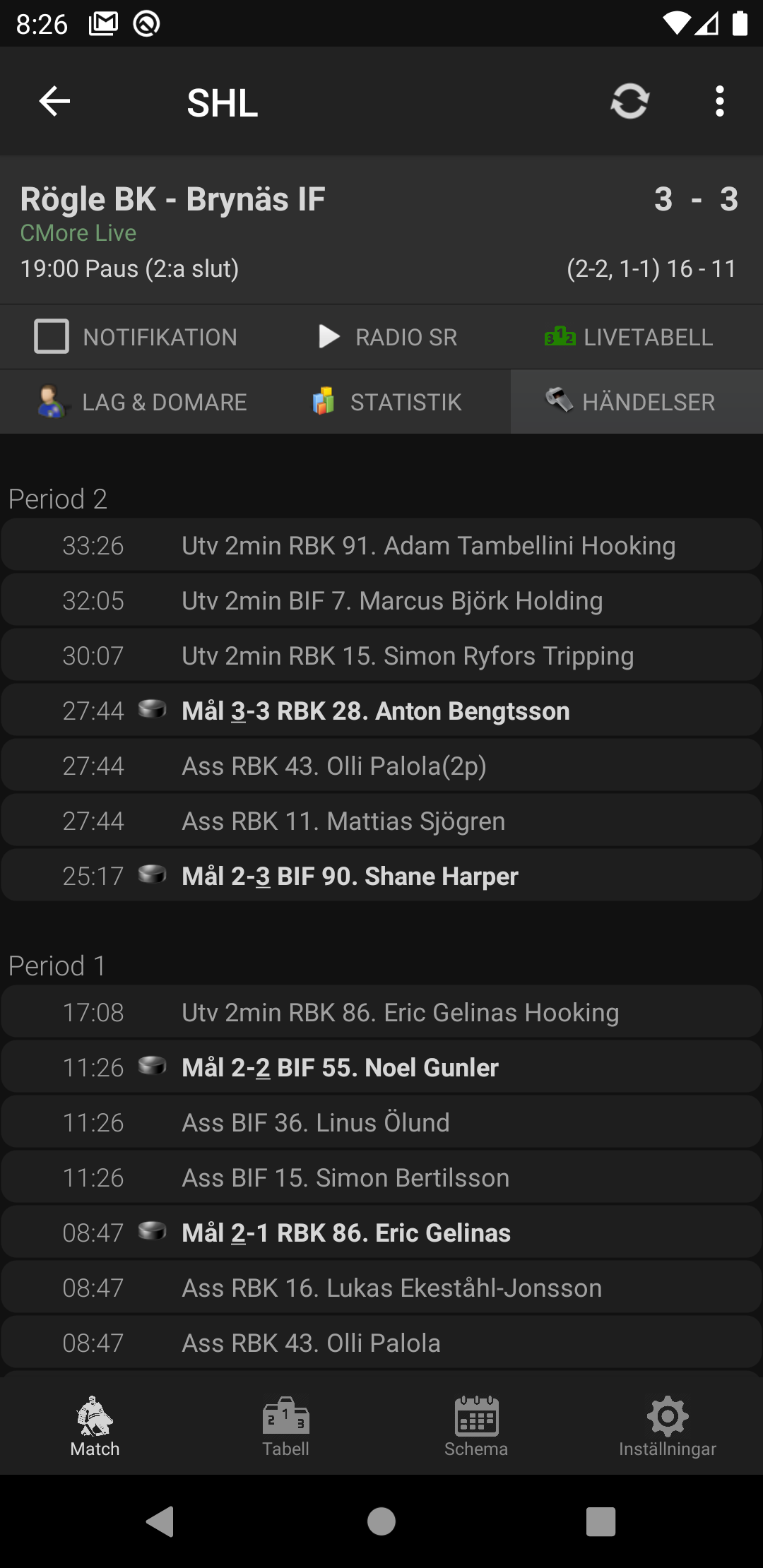Select the Match bottom tab
The height and width of the screenshot is (1568, 763).
[95, 1427]
